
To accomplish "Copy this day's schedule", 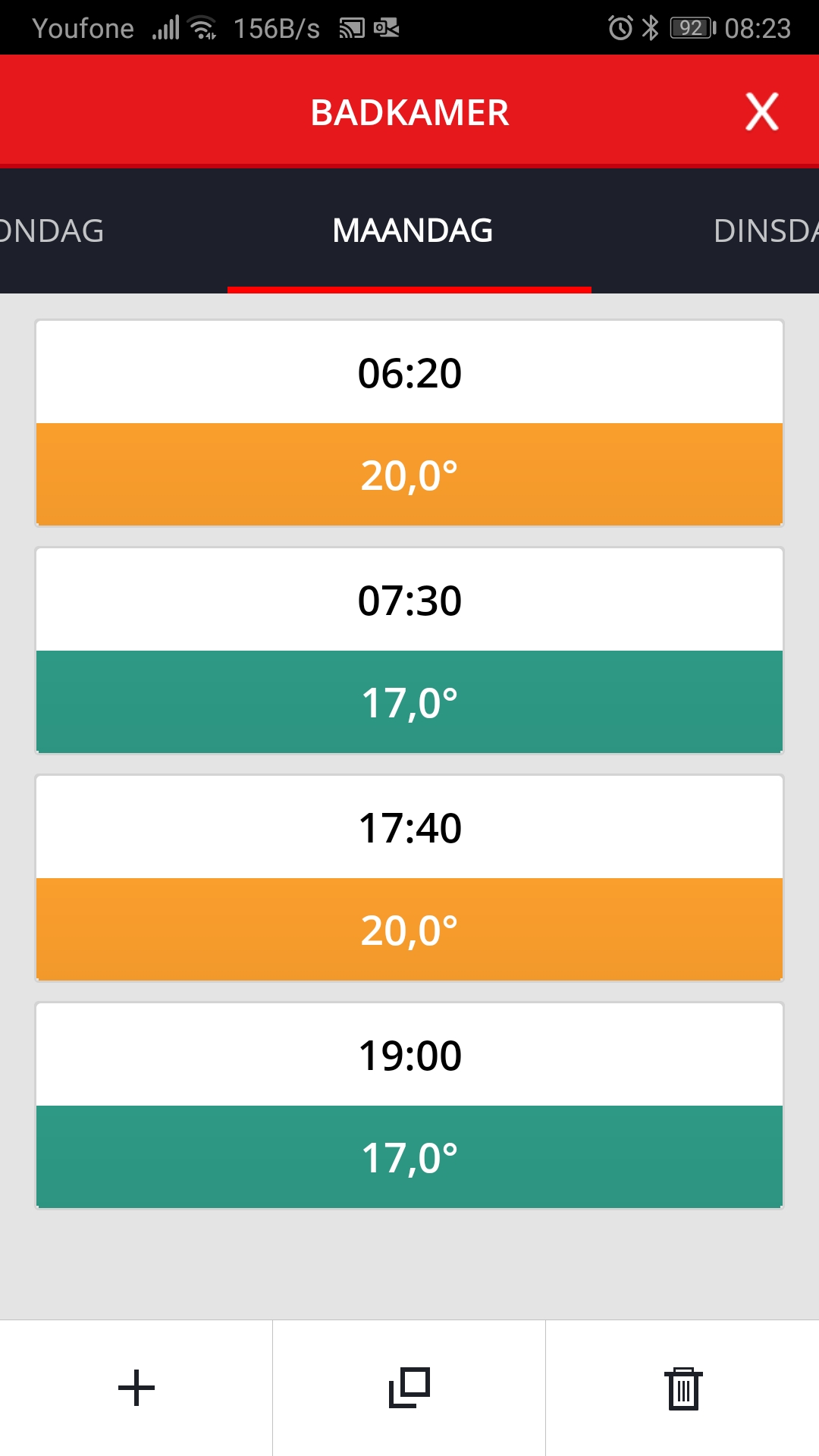I will [x=409, y=1388].
